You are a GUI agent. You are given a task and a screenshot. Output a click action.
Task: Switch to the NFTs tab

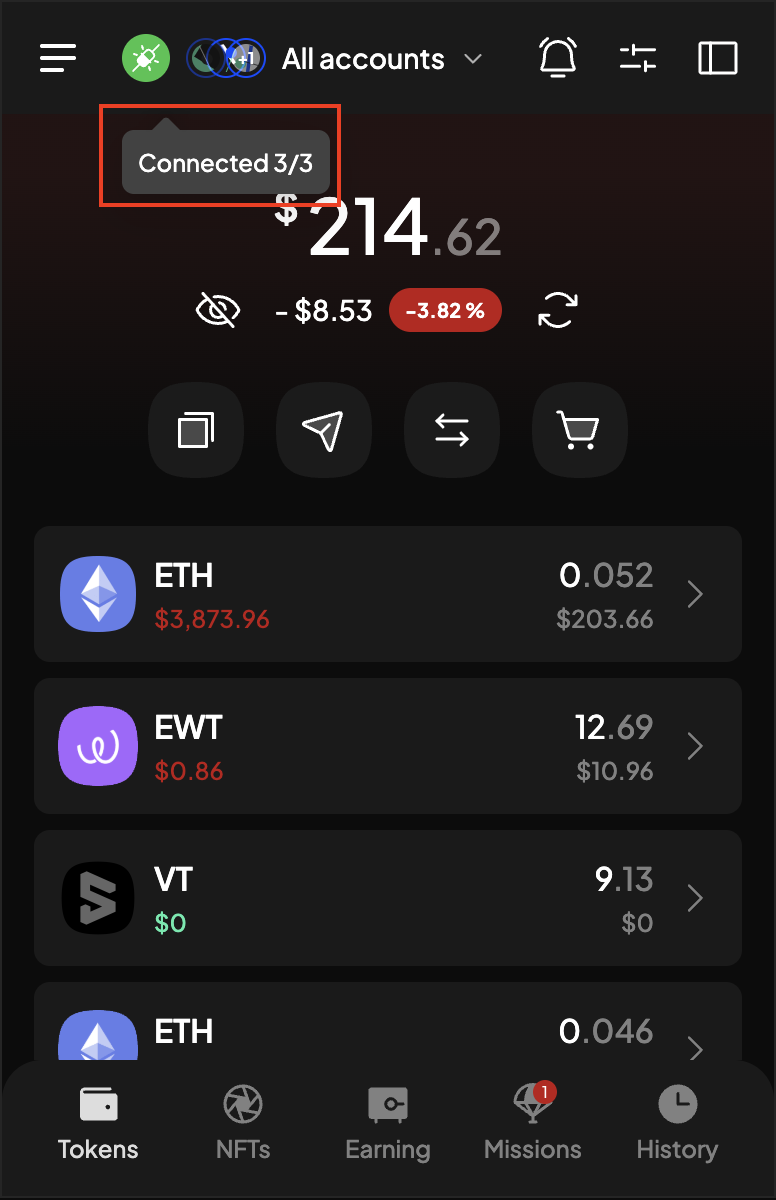243,1123
